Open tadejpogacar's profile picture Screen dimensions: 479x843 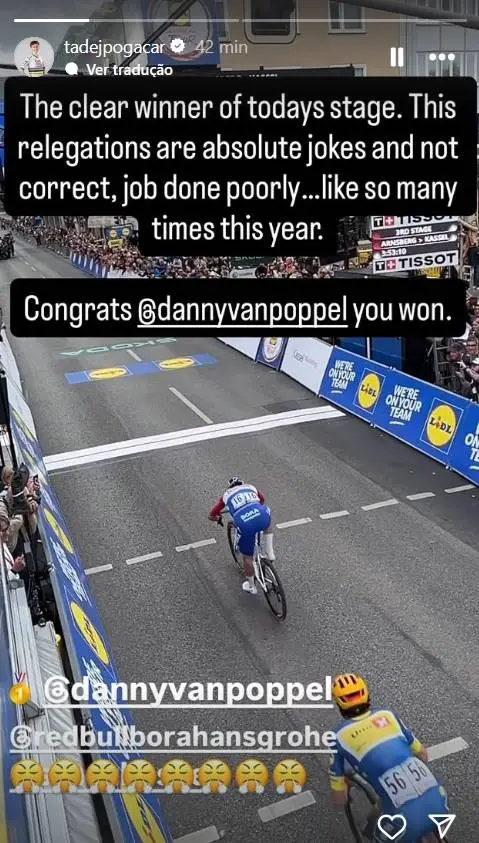34,57
